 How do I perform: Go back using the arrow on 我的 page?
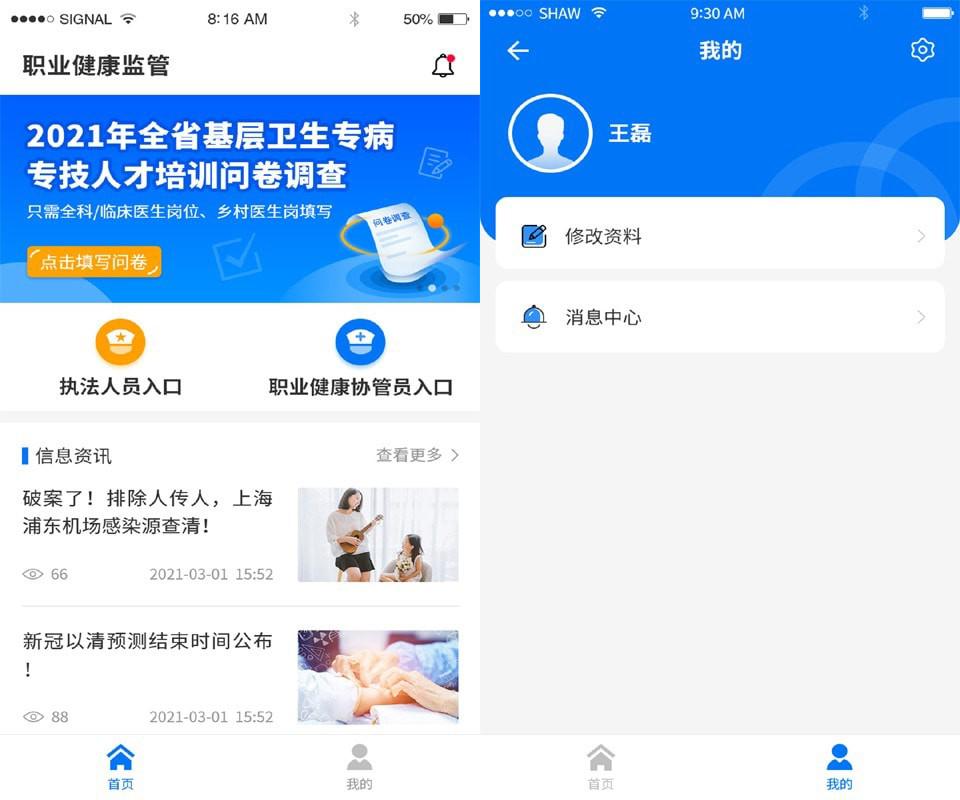point(518,50)
